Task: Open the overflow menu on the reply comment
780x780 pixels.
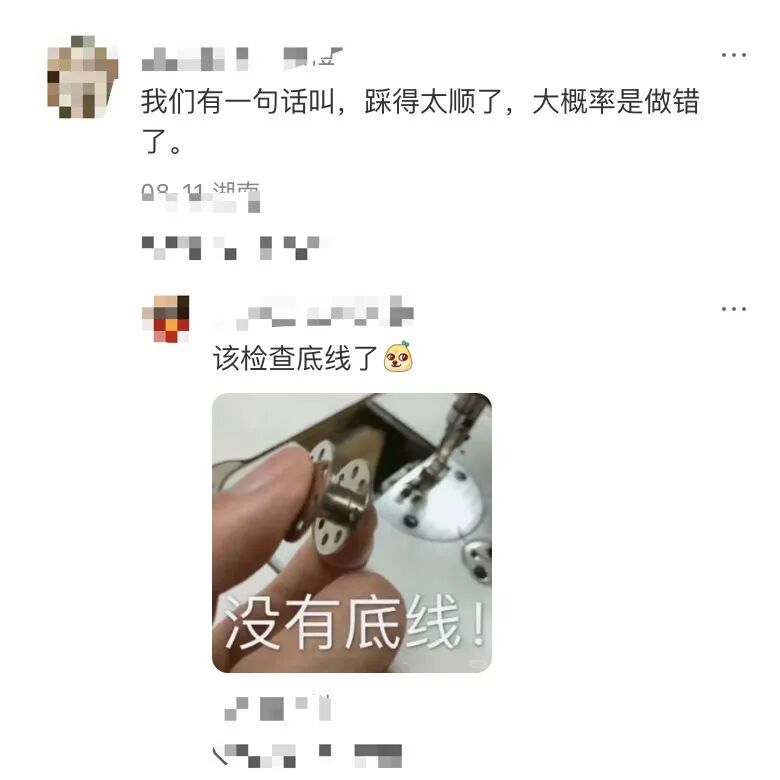Action: click(x=734, y=309)
